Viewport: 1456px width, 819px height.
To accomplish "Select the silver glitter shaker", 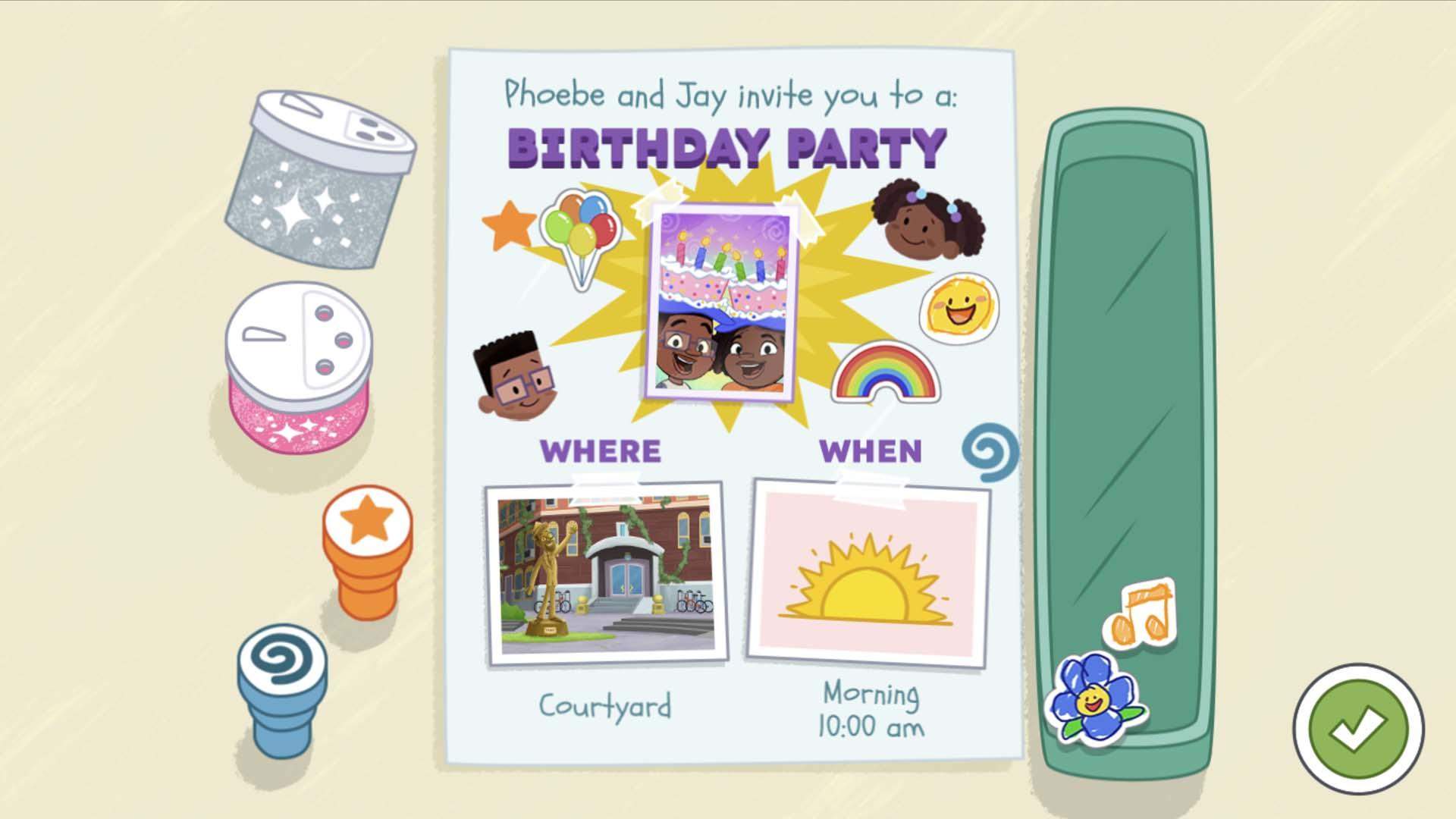I will 320,182.
